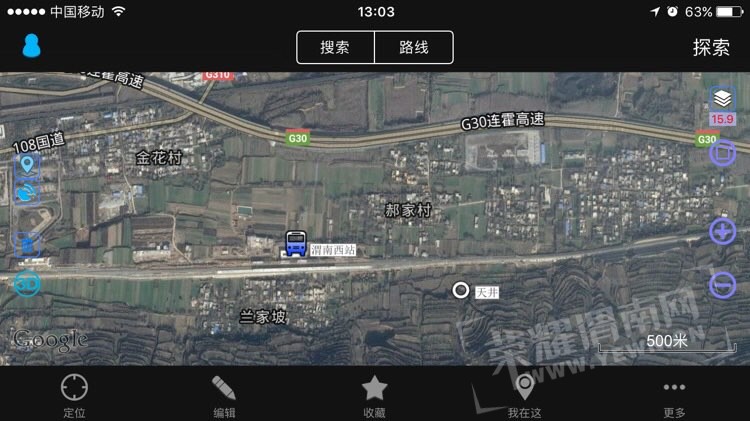Open the 更多 tab
This screenshot has height=421, width=750.
674,395
